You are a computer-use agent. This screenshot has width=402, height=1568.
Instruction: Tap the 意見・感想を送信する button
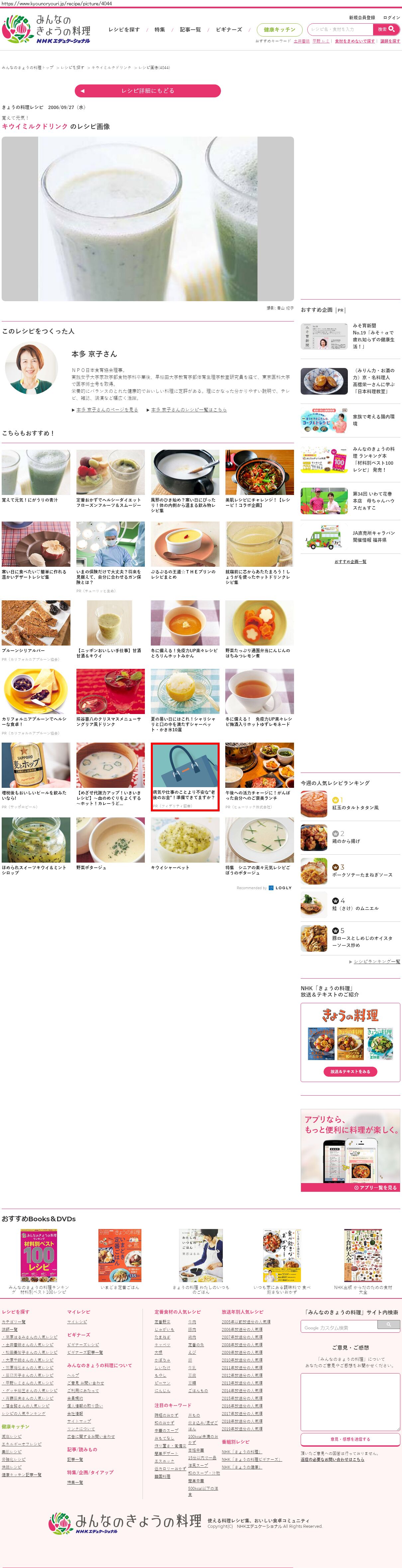pos(350,1439)
